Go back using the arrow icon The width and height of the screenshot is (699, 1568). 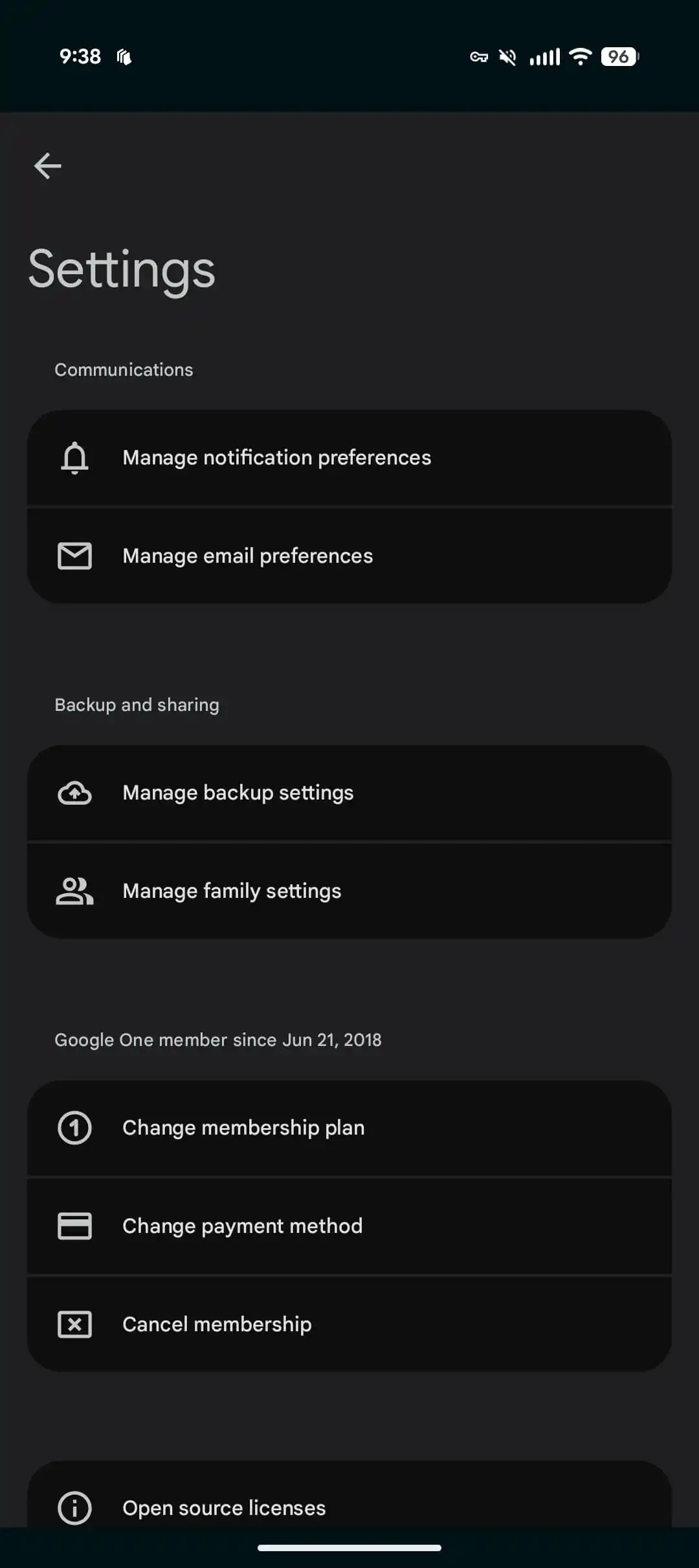pyautogui.click(x=48, y=166)
